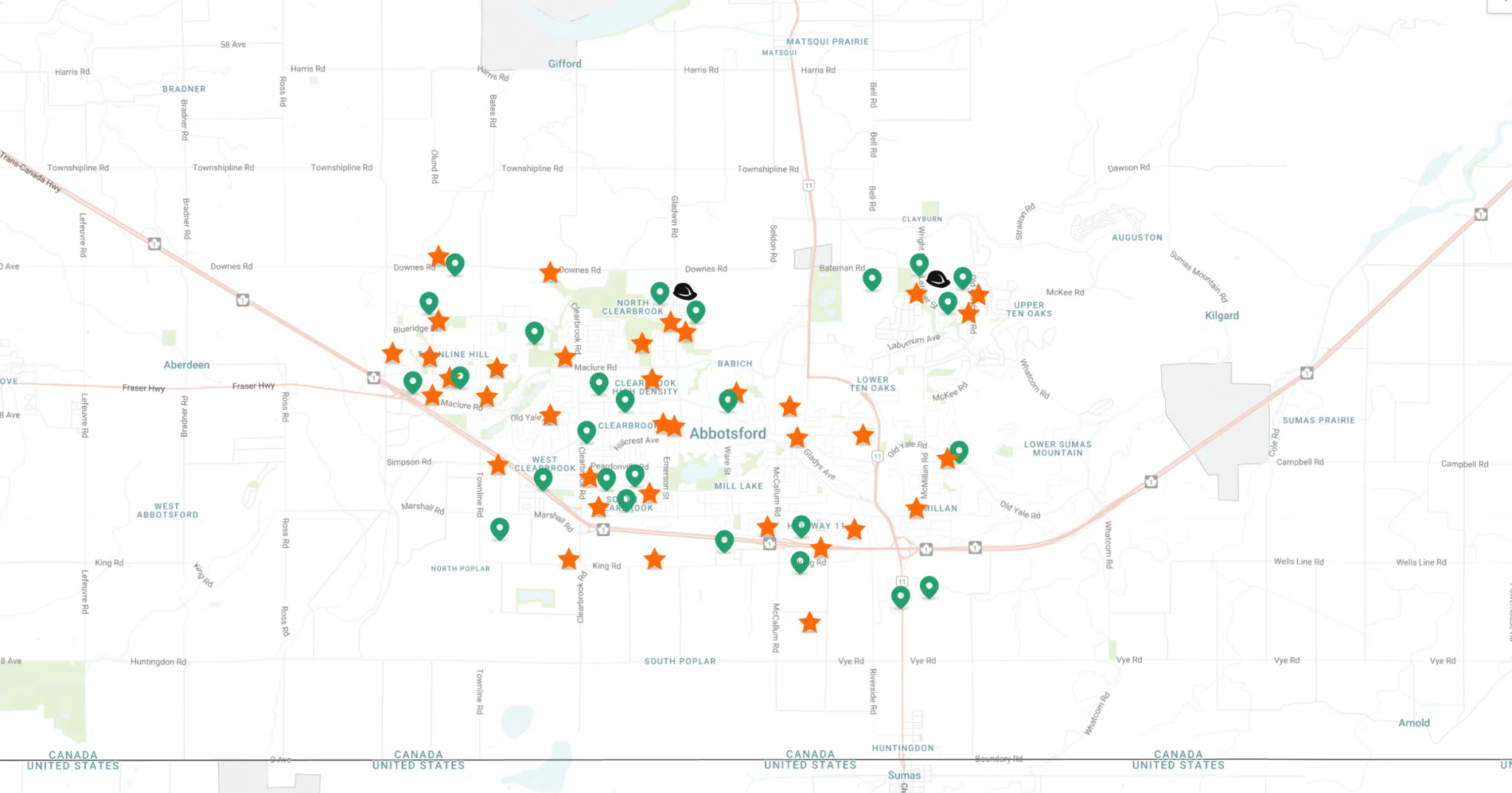Open the green pin beside Bateman Rd
Viewport: 1512px width, 793px height.
click(872, 278)
